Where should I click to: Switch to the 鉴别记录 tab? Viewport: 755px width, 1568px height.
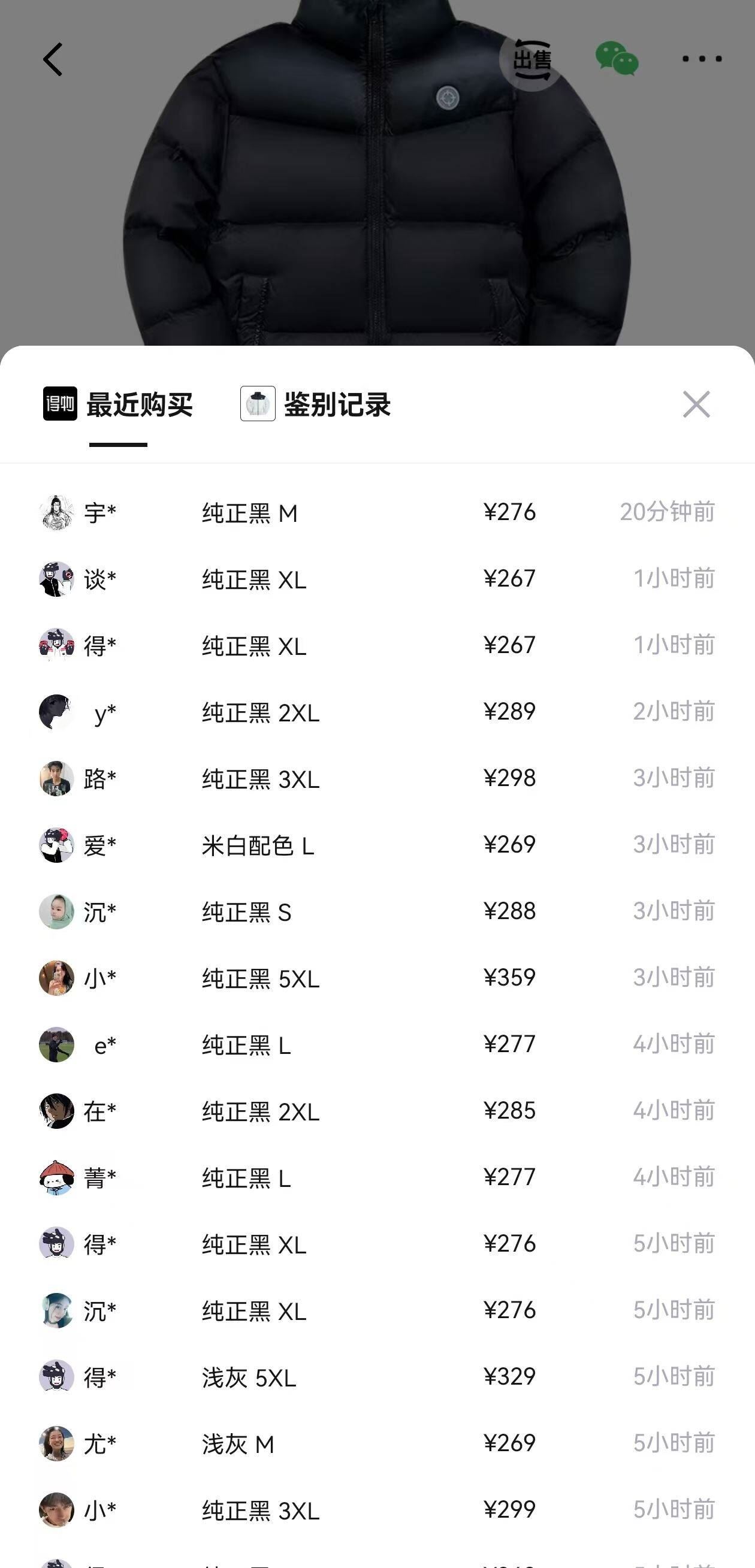pos(315,405)
